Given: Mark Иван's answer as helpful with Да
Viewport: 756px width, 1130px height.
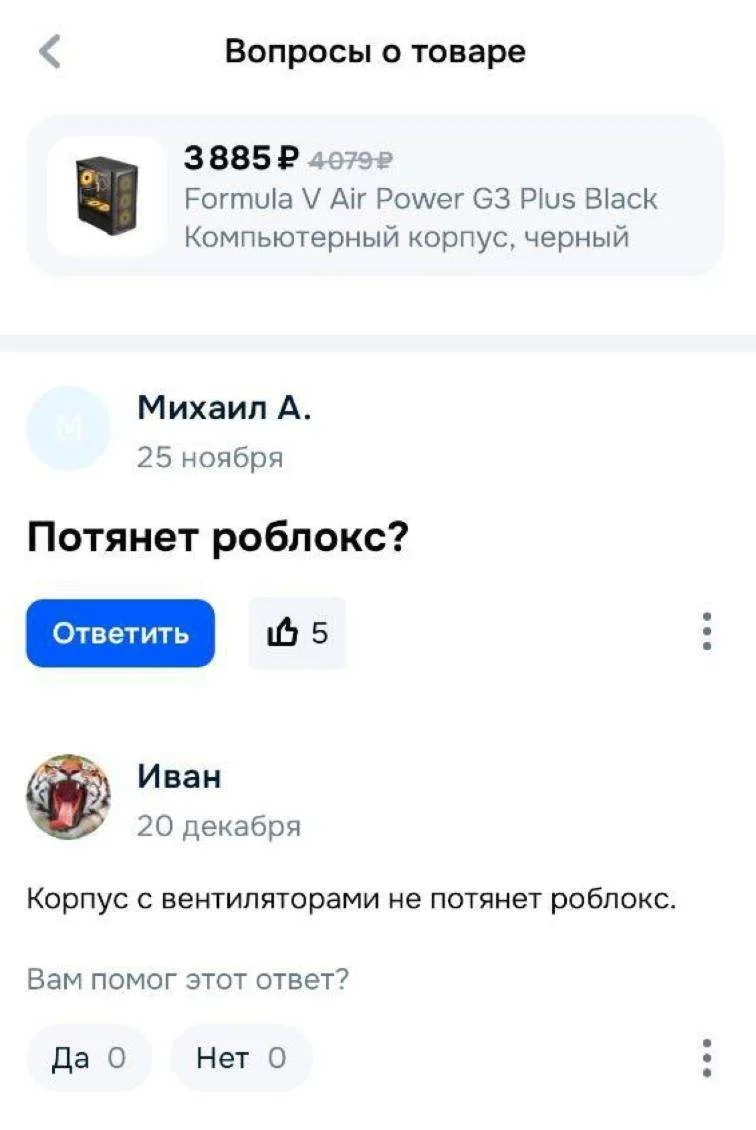Looking at the screenshot, I should [89, 1057].
